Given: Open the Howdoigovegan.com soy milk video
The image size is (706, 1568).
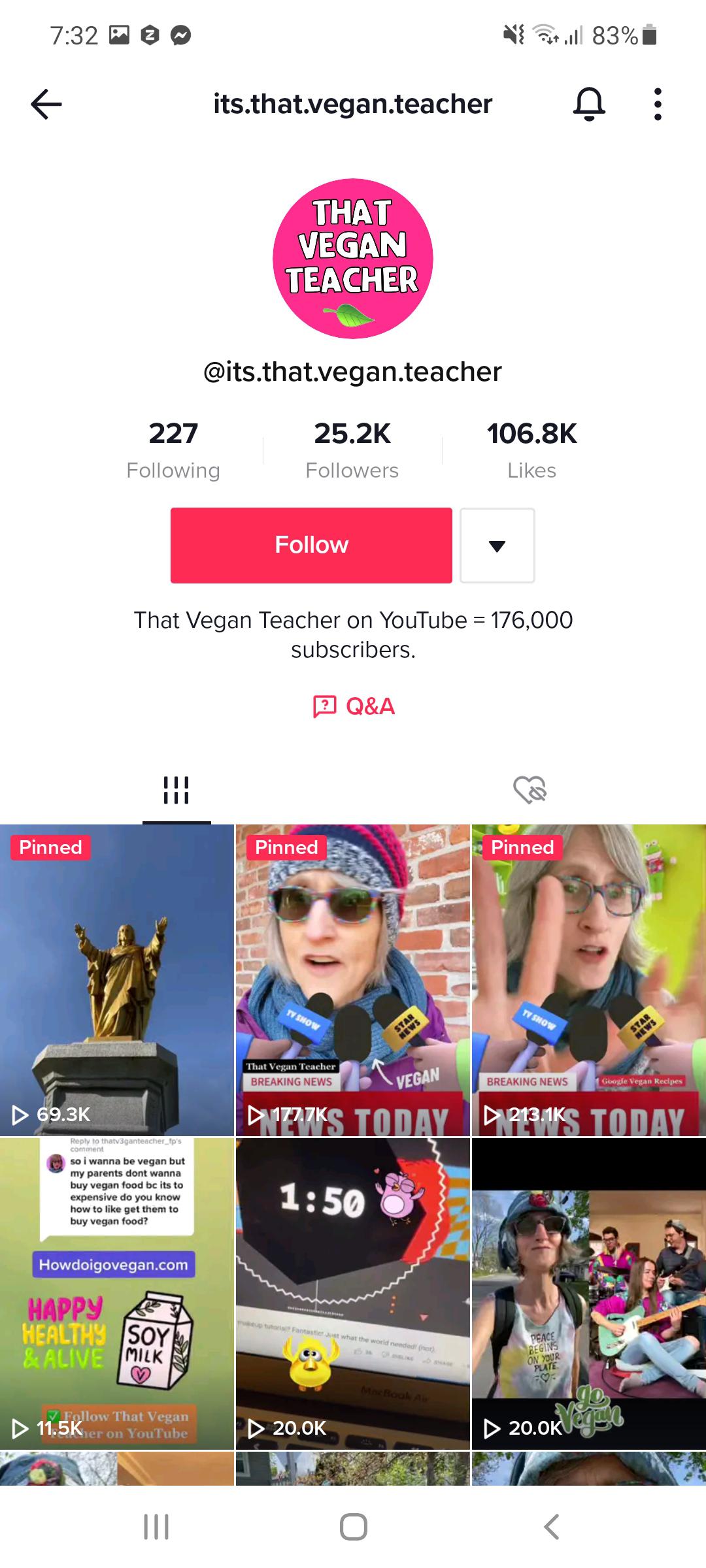Looking at the screenshot, I should point(117,1294).
